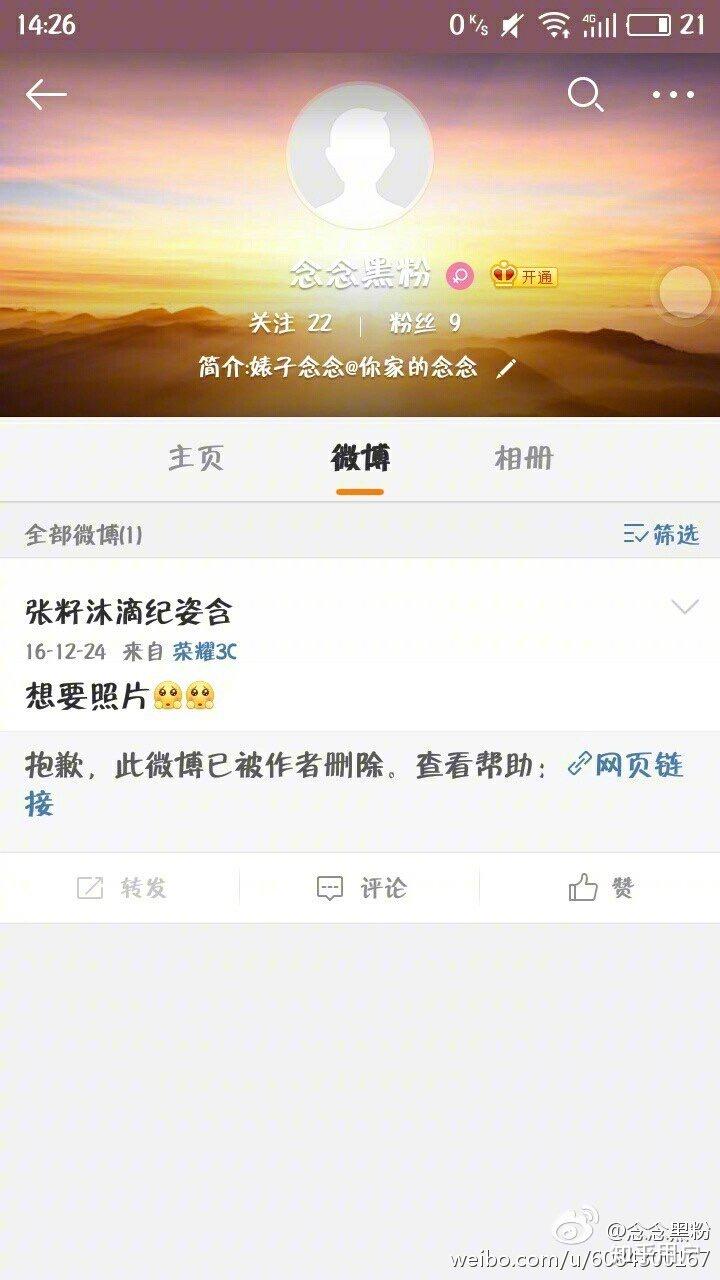Open the search icon on the profile
Screen dimensions: 720x1280
tap(585, 95)
